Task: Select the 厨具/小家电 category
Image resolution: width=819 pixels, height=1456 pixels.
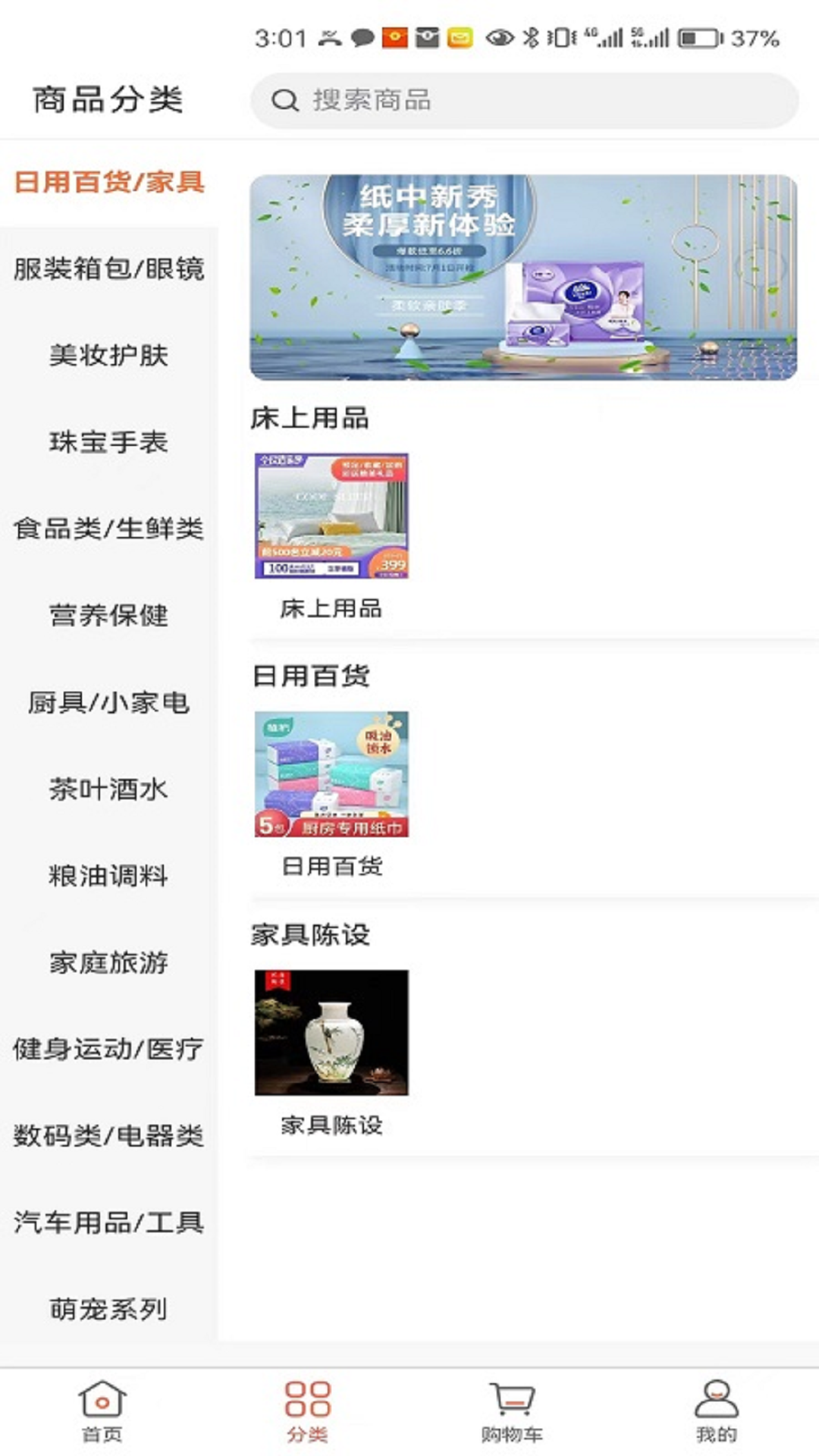Action: (106, 705)
